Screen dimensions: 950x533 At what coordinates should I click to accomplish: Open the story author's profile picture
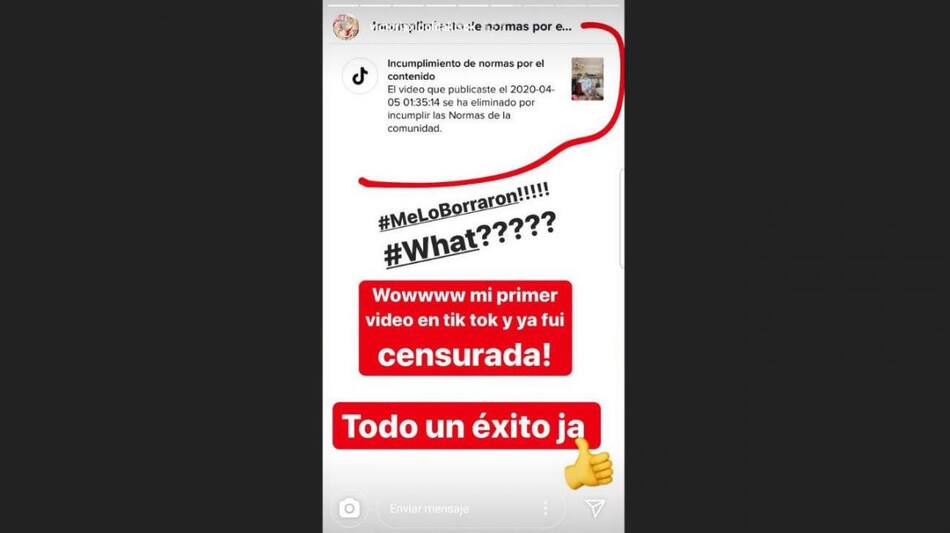[x=346, y=27]
